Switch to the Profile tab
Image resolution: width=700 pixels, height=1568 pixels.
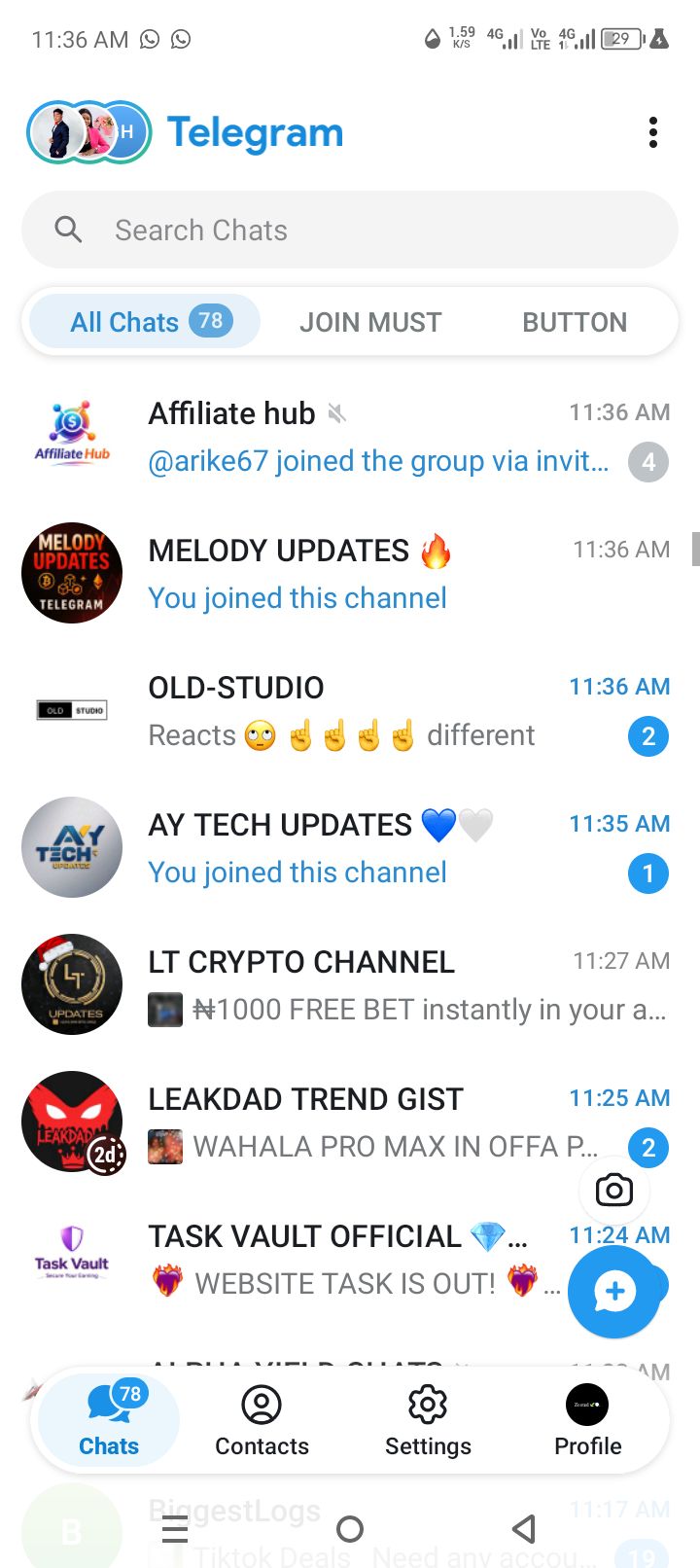coord(587,1421)
